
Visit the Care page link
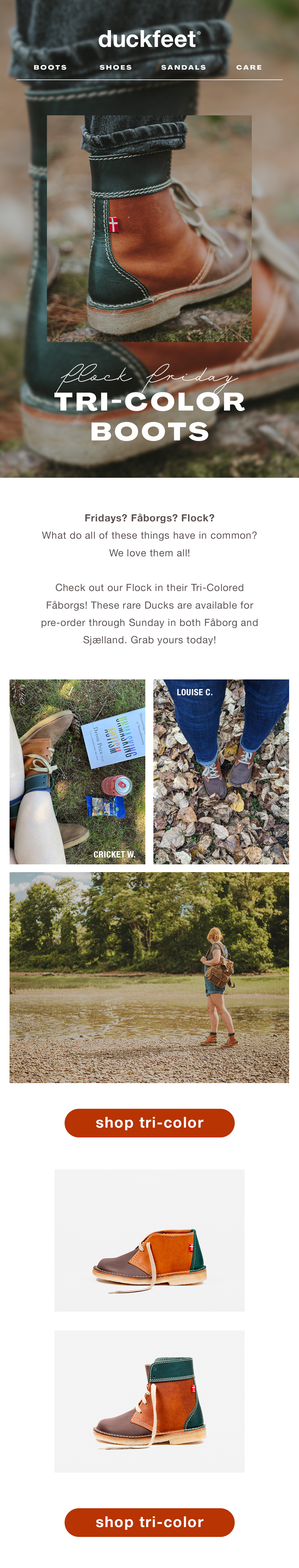[249, 68]
